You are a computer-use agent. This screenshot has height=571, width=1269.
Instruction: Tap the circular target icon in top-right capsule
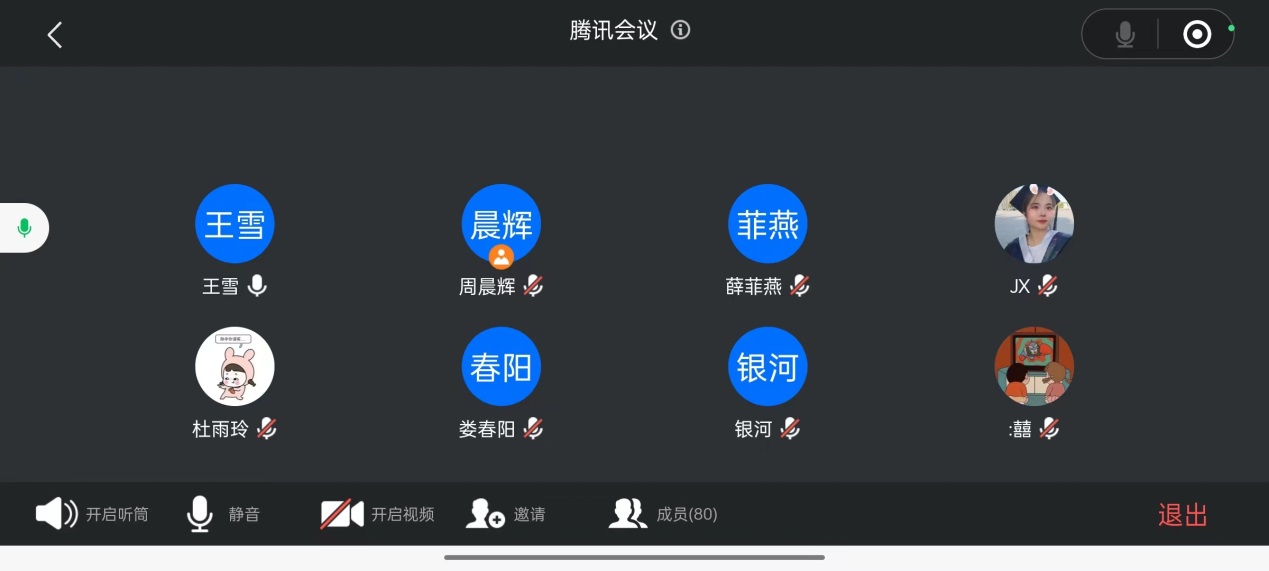(x=1196, y=35)
